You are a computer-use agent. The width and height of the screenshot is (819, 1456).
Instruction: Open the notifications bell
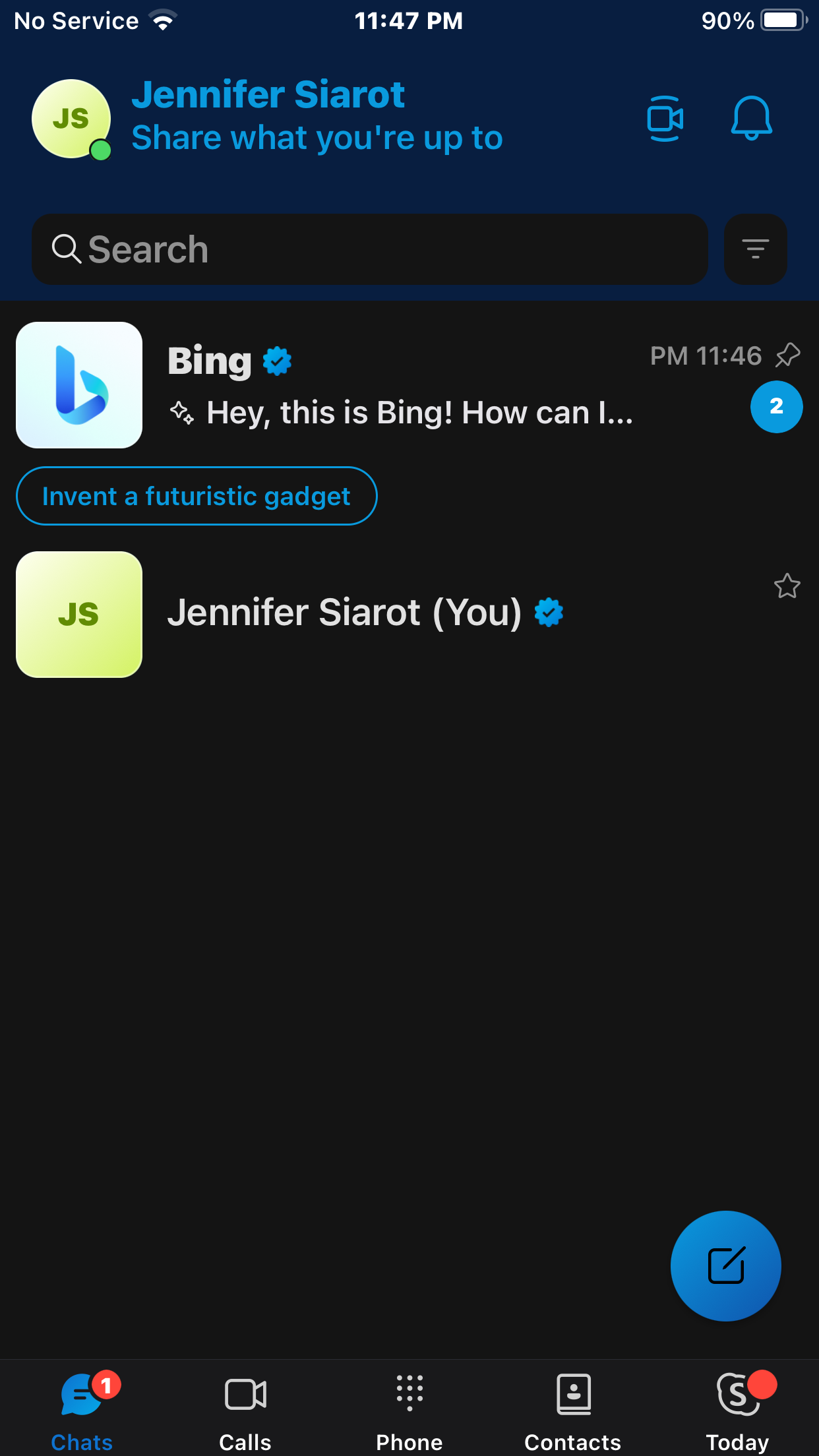tap(751, 119)
